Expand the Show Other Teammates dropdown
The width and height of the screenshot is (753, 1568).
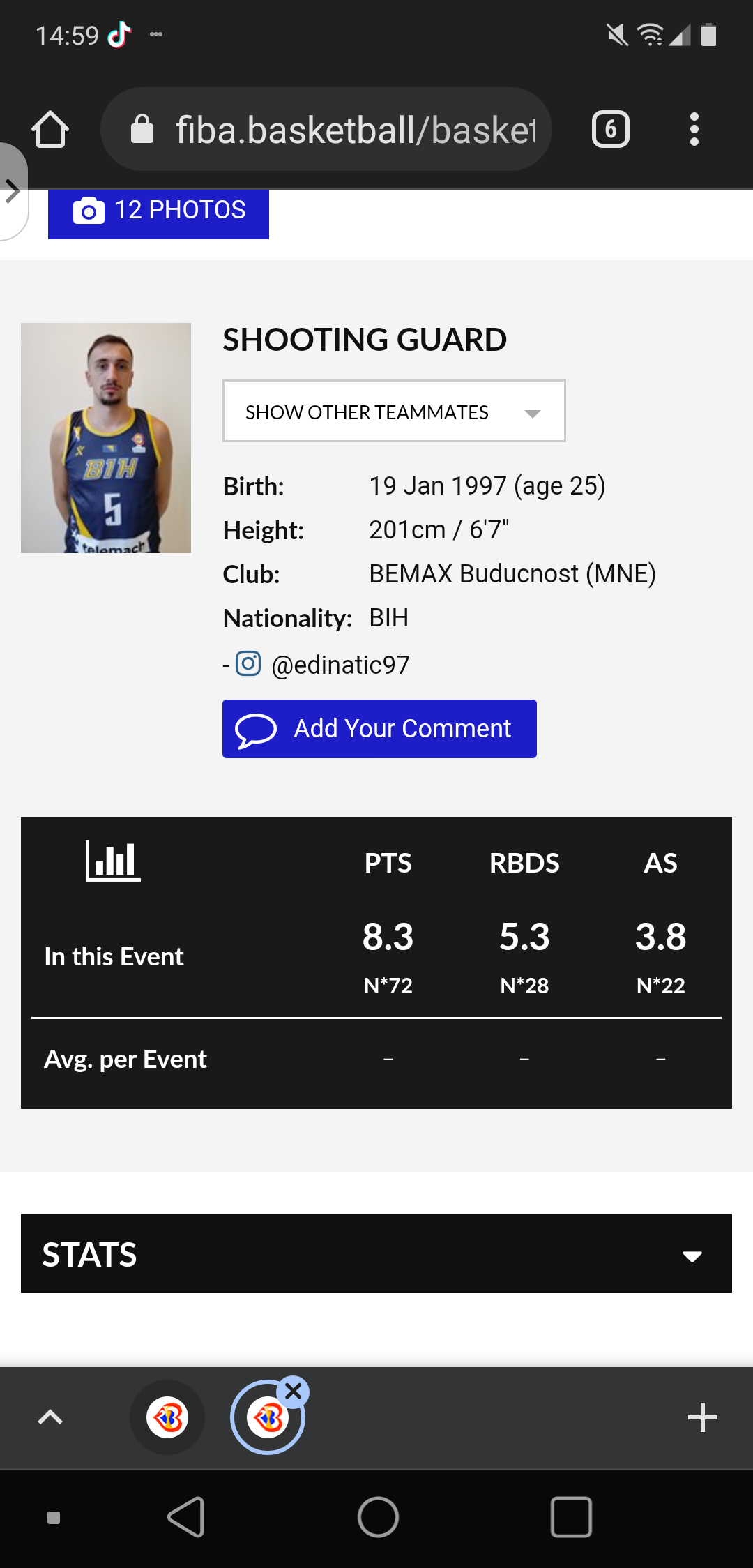(394, 412)
